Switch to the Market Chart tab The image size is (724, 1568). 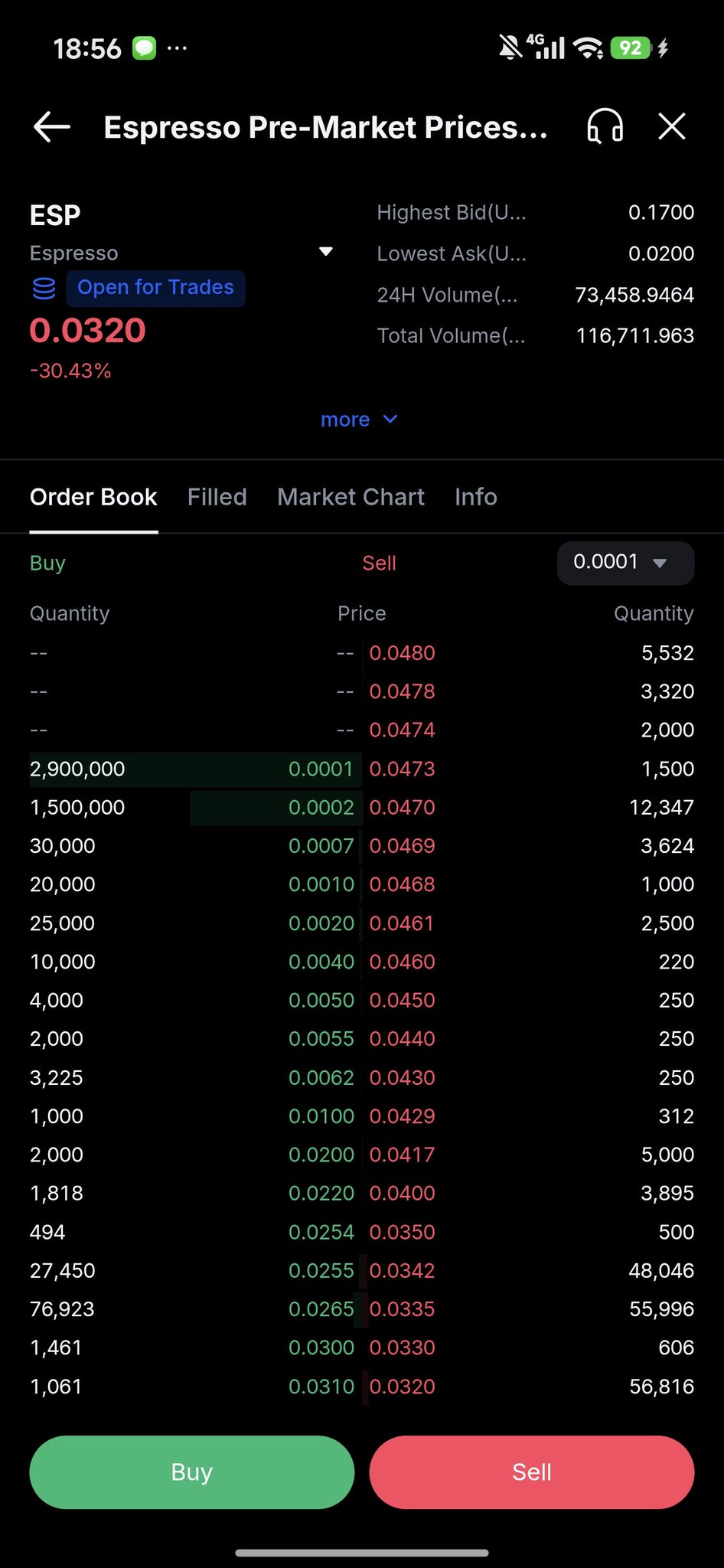click(x=351, y=497)
